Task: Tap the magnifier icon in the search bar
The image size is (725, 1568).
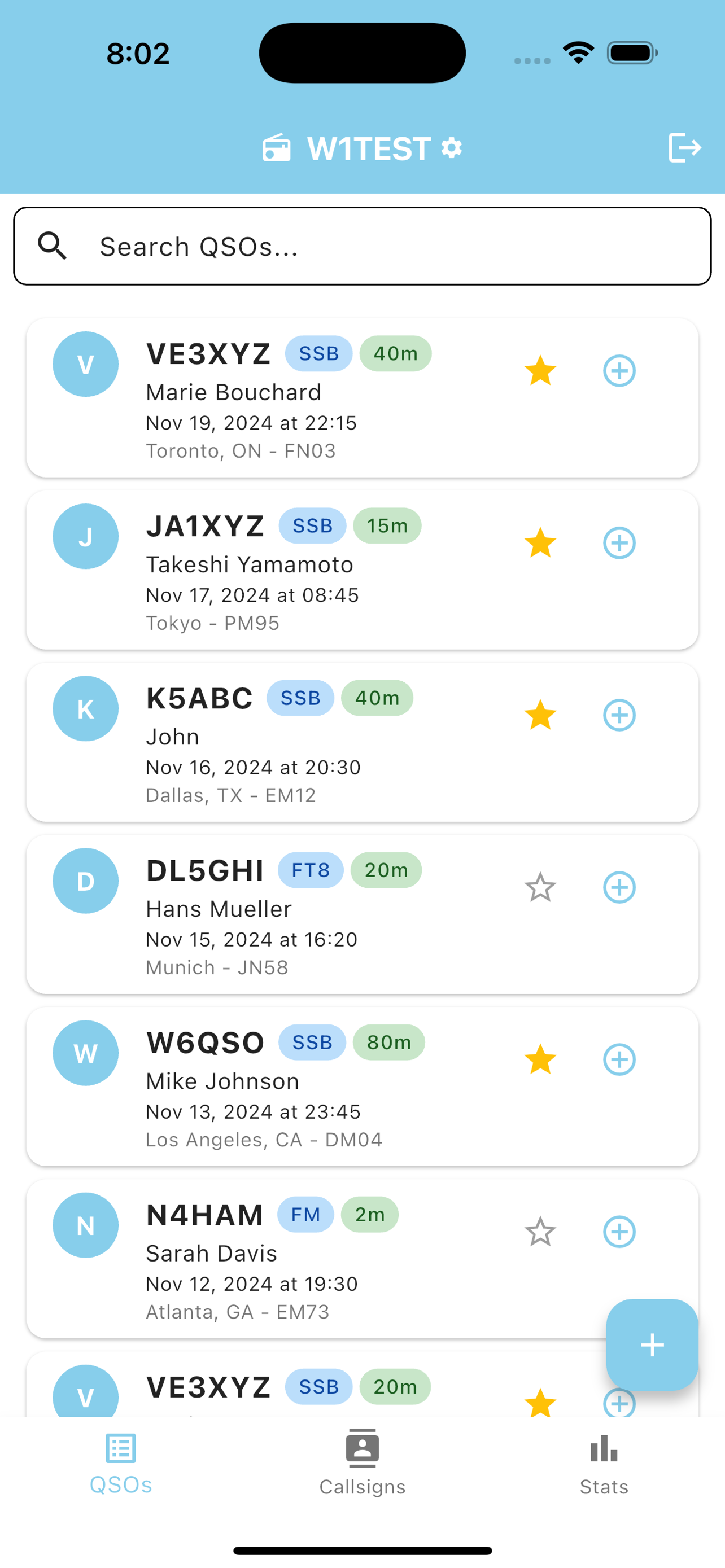Action: 53,246
